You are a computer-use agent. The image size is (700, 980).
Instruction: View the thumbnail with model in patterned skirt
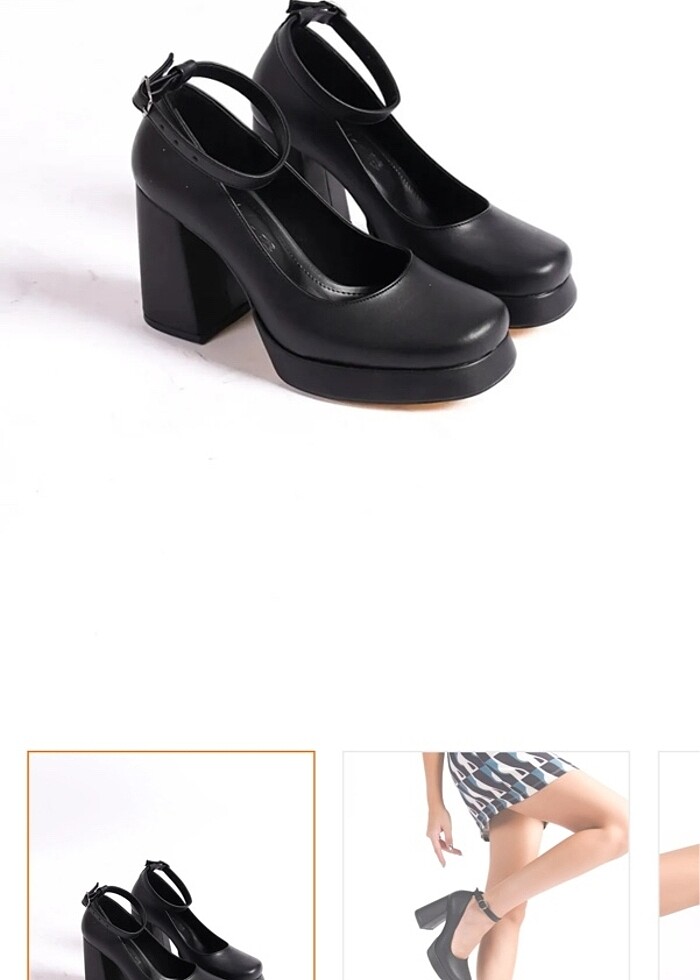(x=486, y=866)
